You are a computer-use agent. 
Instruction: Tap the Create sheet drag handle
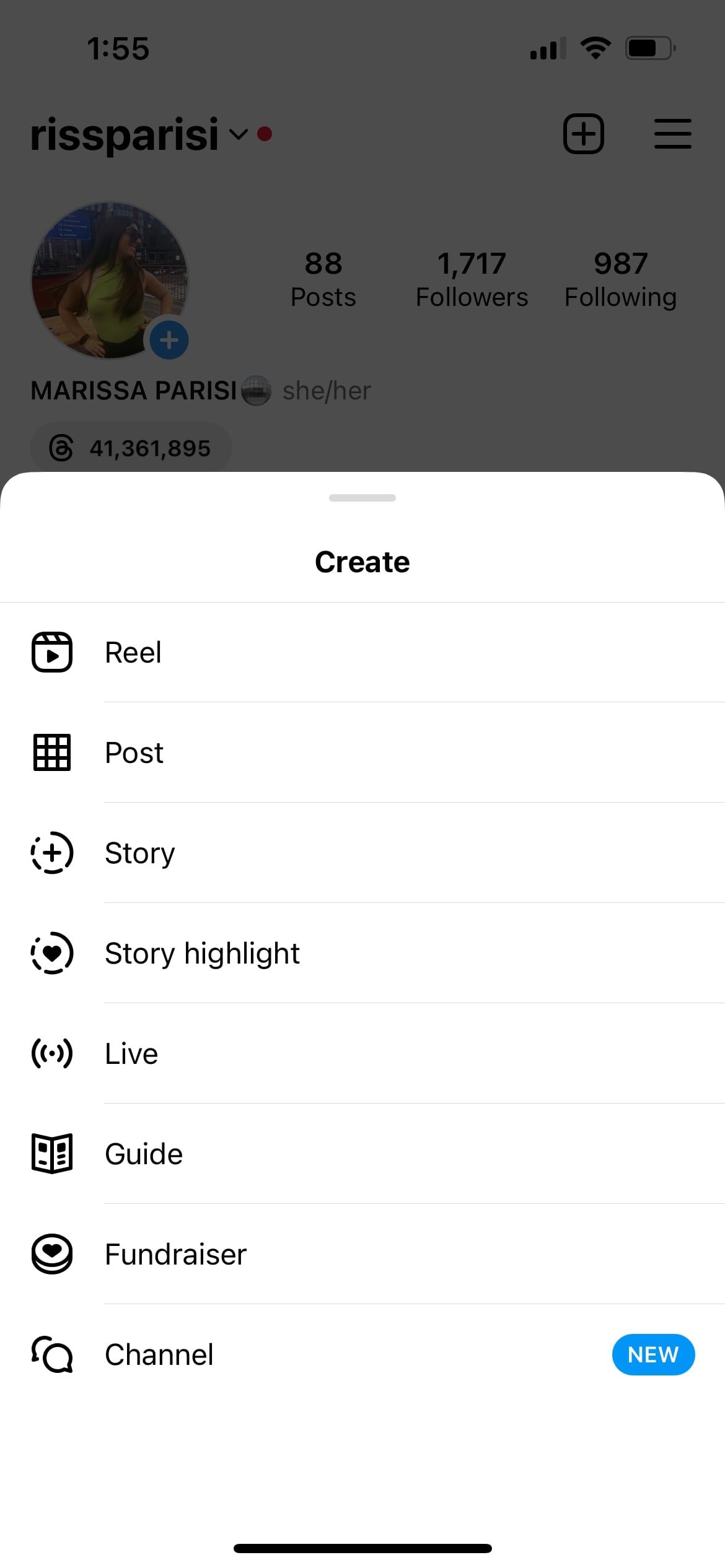[362, 498]
